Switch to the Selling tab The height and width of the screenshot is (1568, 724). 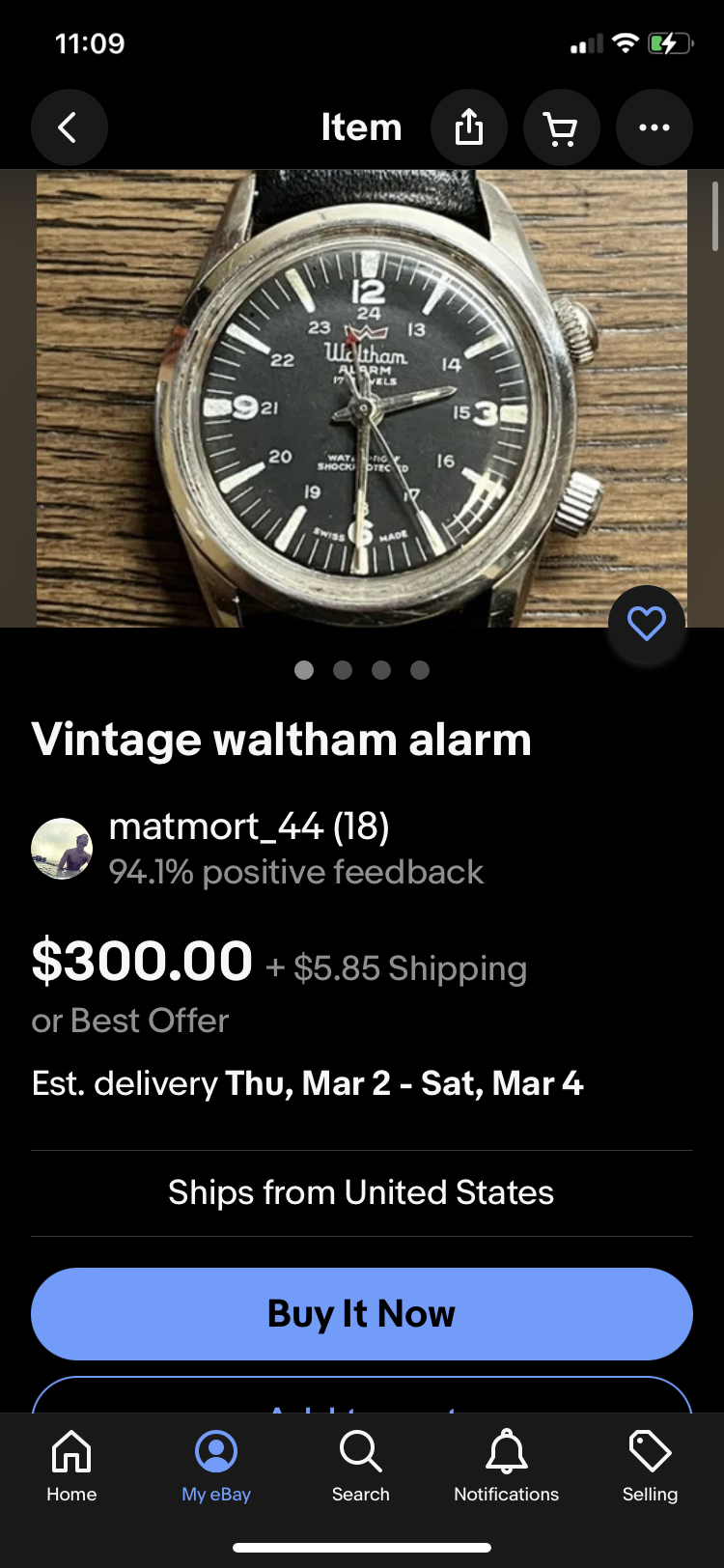650,1466
